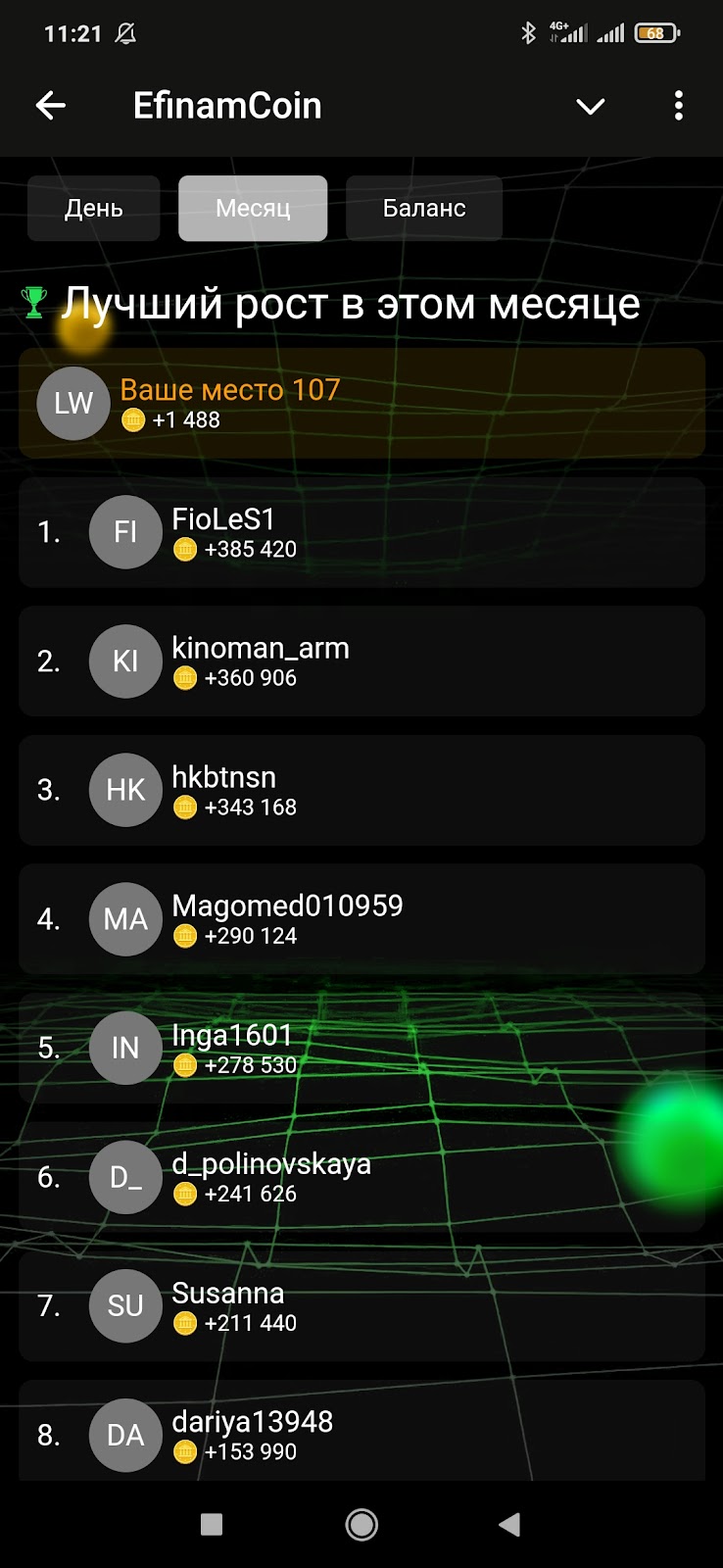Open the three-dot overflow menu

pos(678,106)
